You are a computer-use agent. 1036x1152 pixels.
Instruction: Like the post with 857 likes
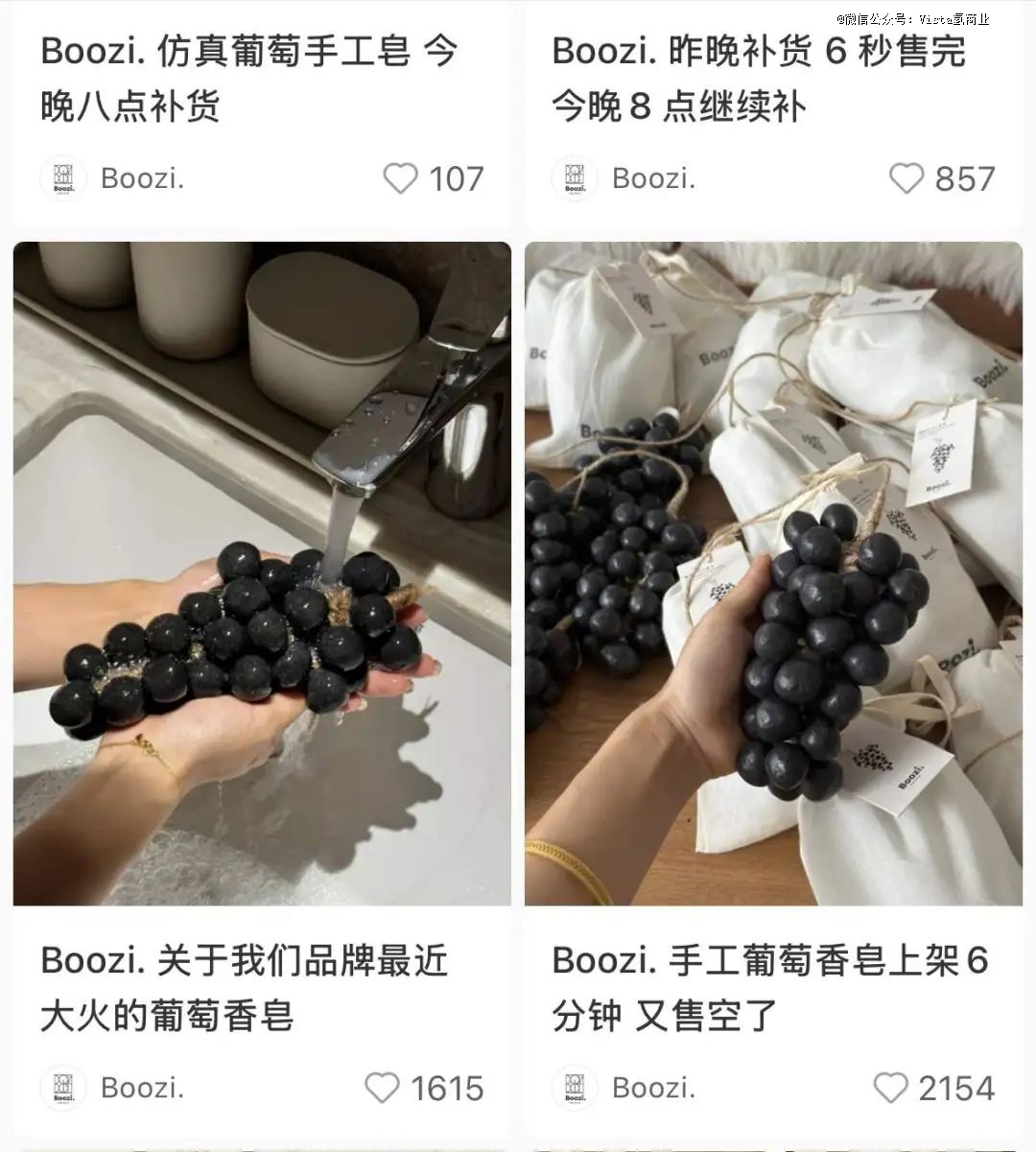coord(906,178)
